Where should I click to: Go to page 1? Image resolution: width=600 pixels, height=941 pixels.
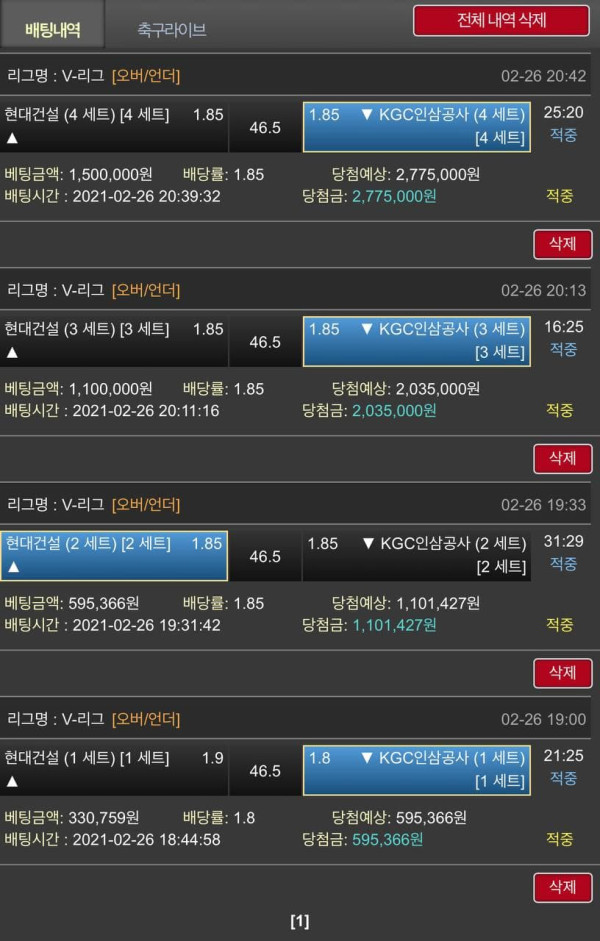coord(299,921)
